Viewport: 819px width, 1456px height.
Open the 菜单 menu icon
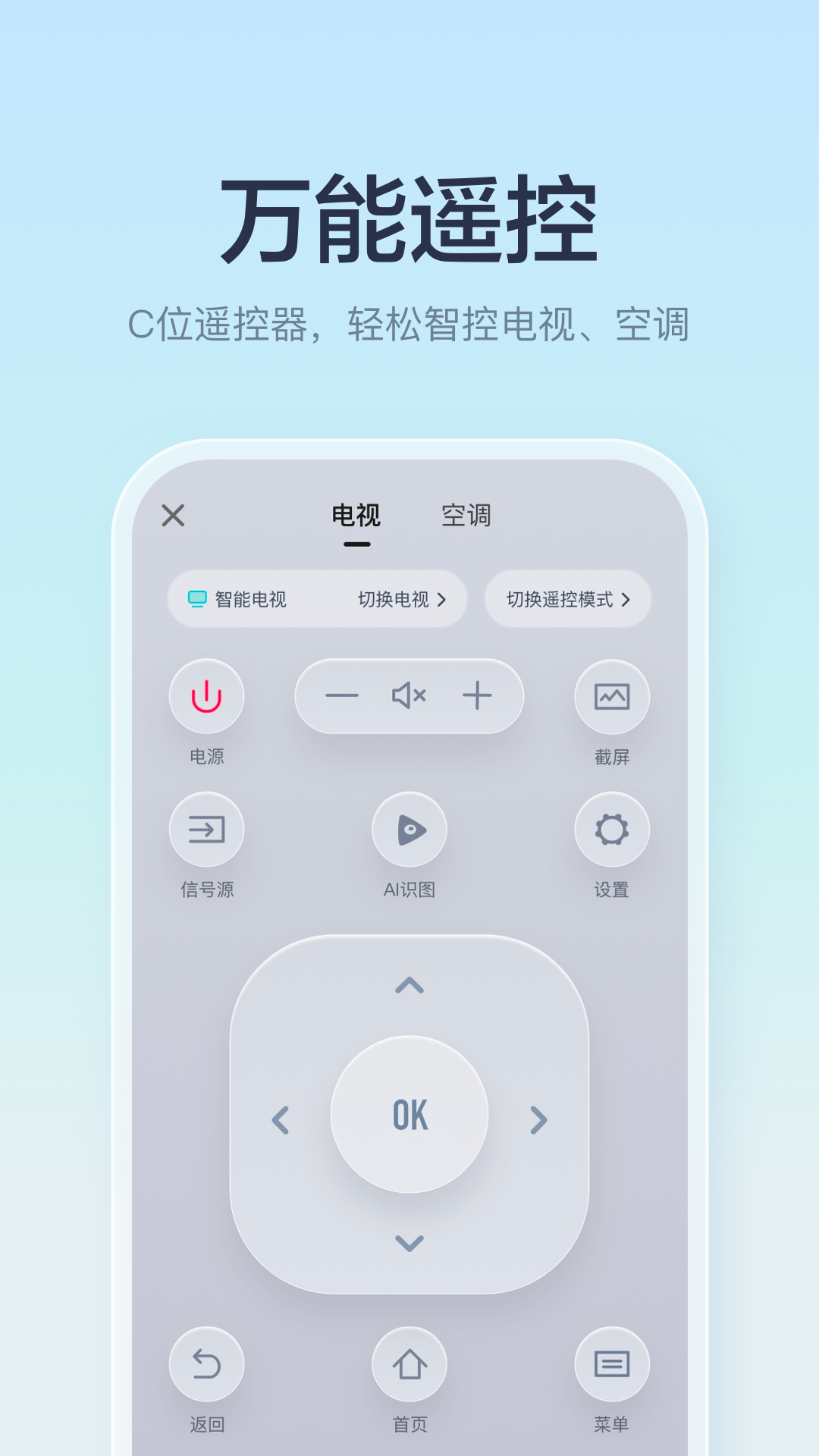click(x=612, y=1363)
